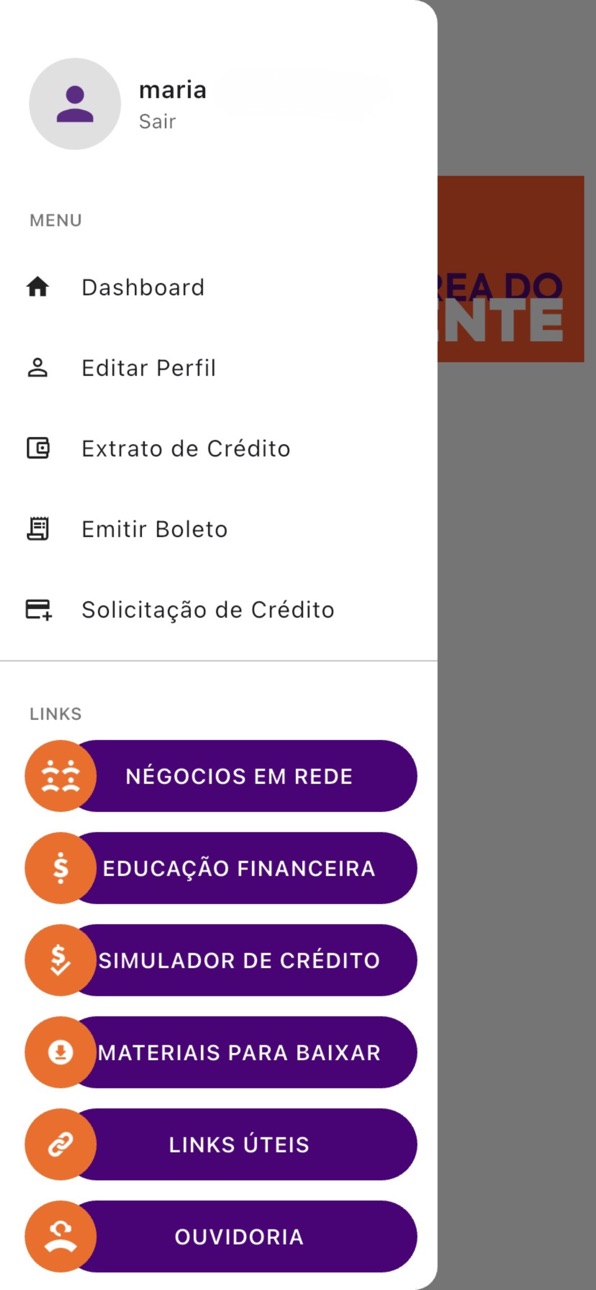Viewport: 596px width, 1290px height.
Task: Tap Sair to log out
Action: pyautogui.click(x=157, y=122)
